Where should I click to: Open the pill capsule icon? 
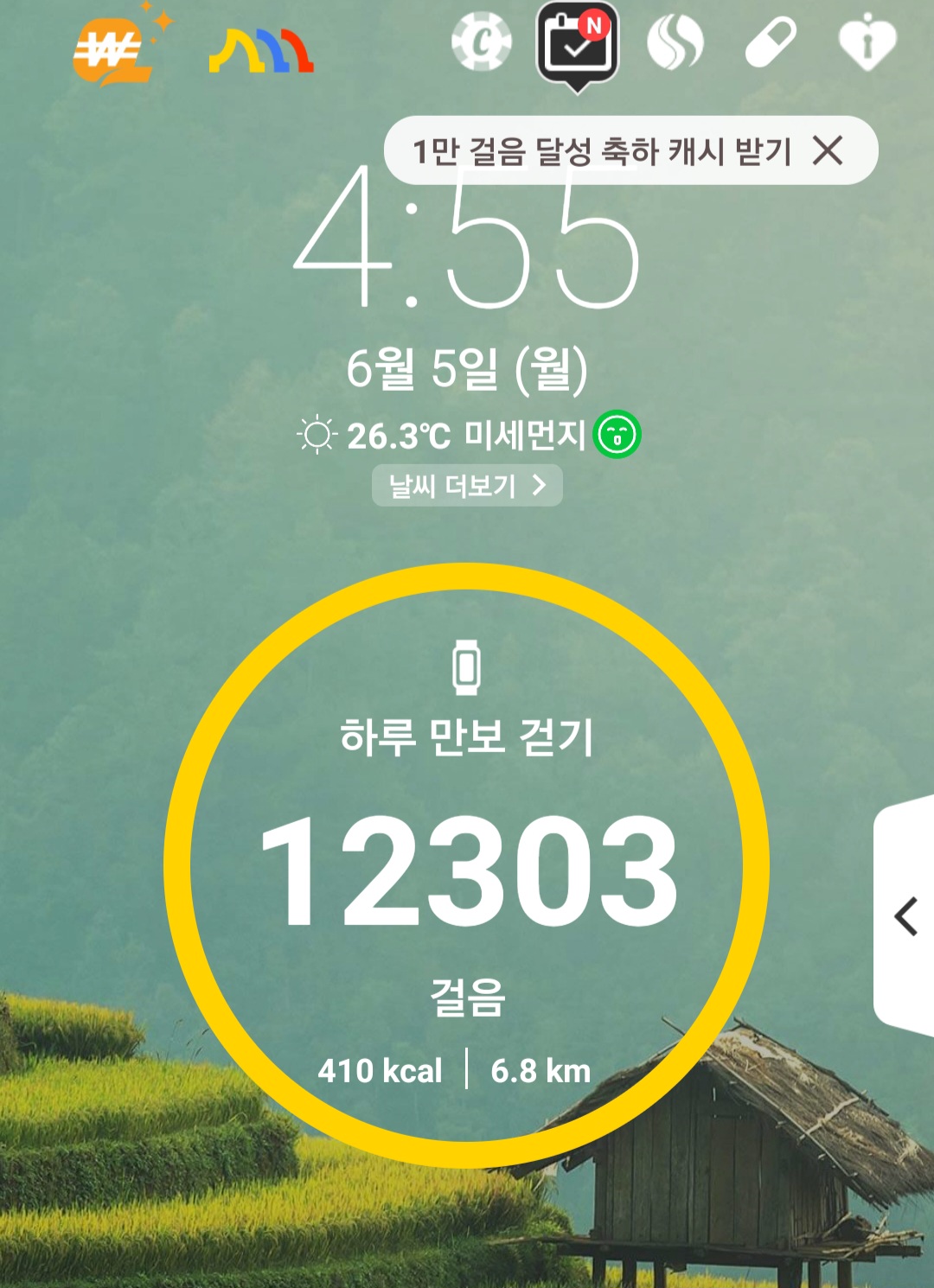point(771,43)
